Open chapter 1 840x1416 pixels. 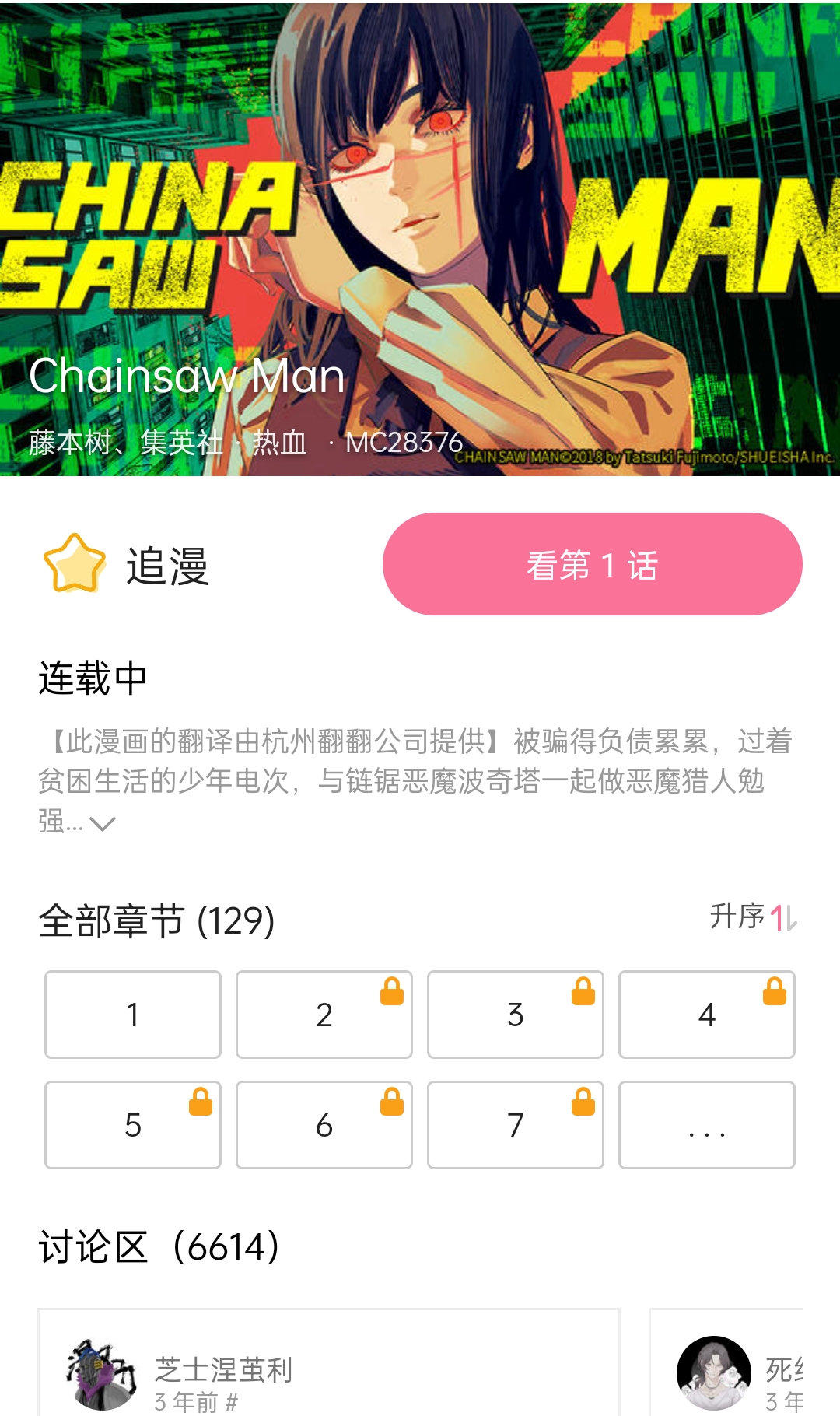point(133,1015)
